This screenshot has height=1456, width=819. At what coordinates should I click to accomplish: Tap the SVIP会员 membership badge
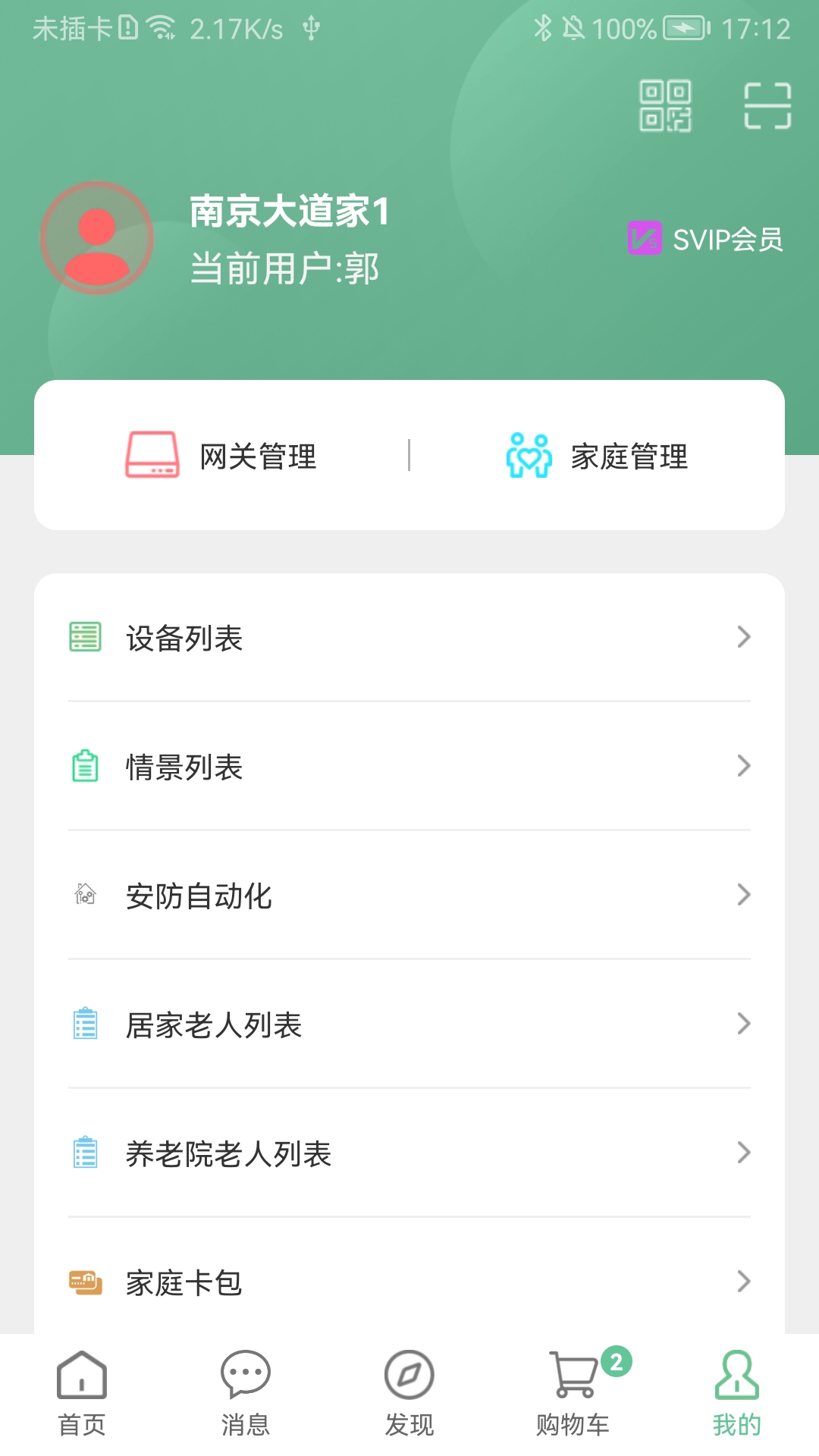tap(705, 239)
